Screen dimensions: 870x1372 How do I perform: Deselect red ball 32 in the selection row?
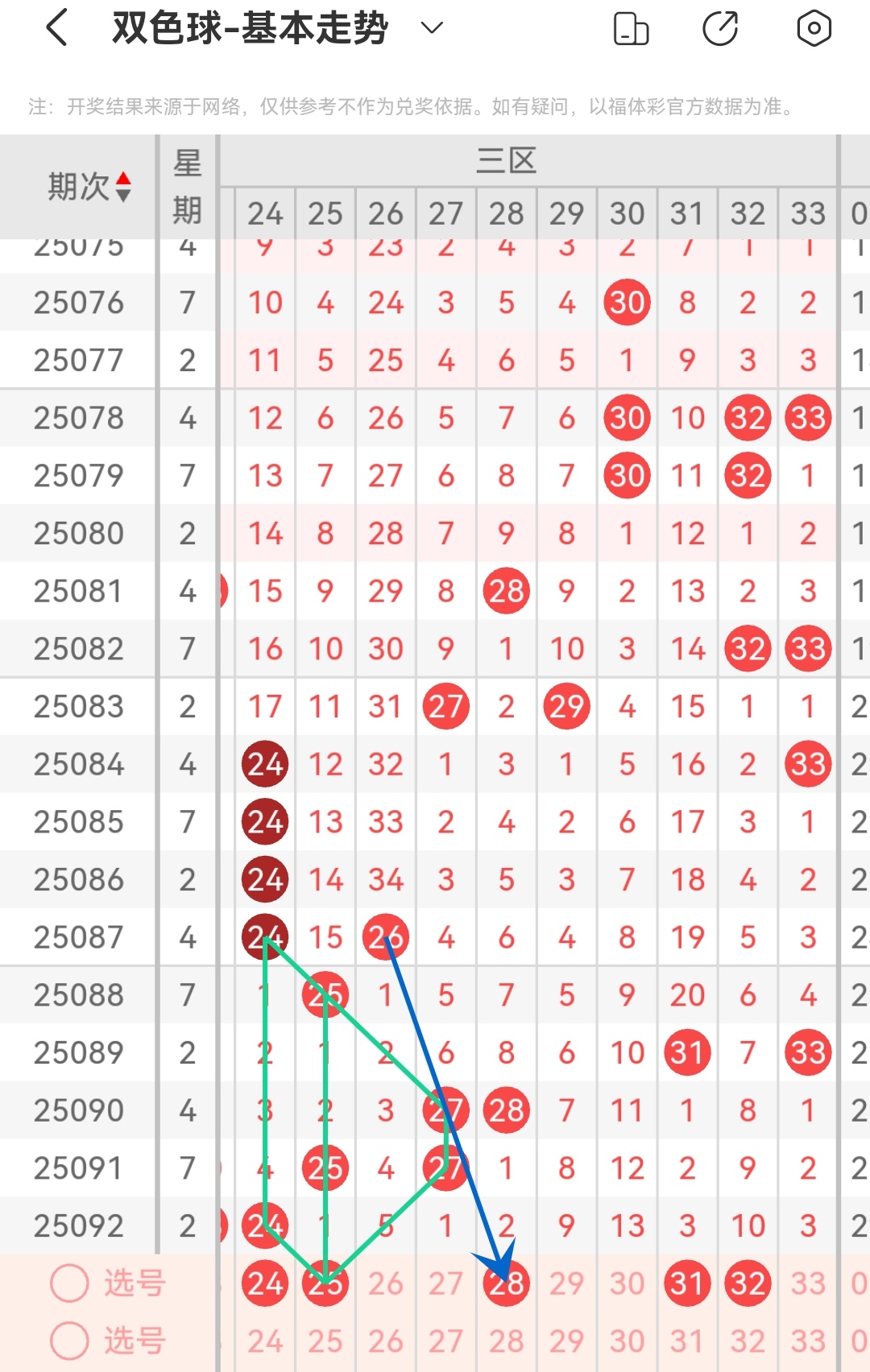coord(748,1283)
